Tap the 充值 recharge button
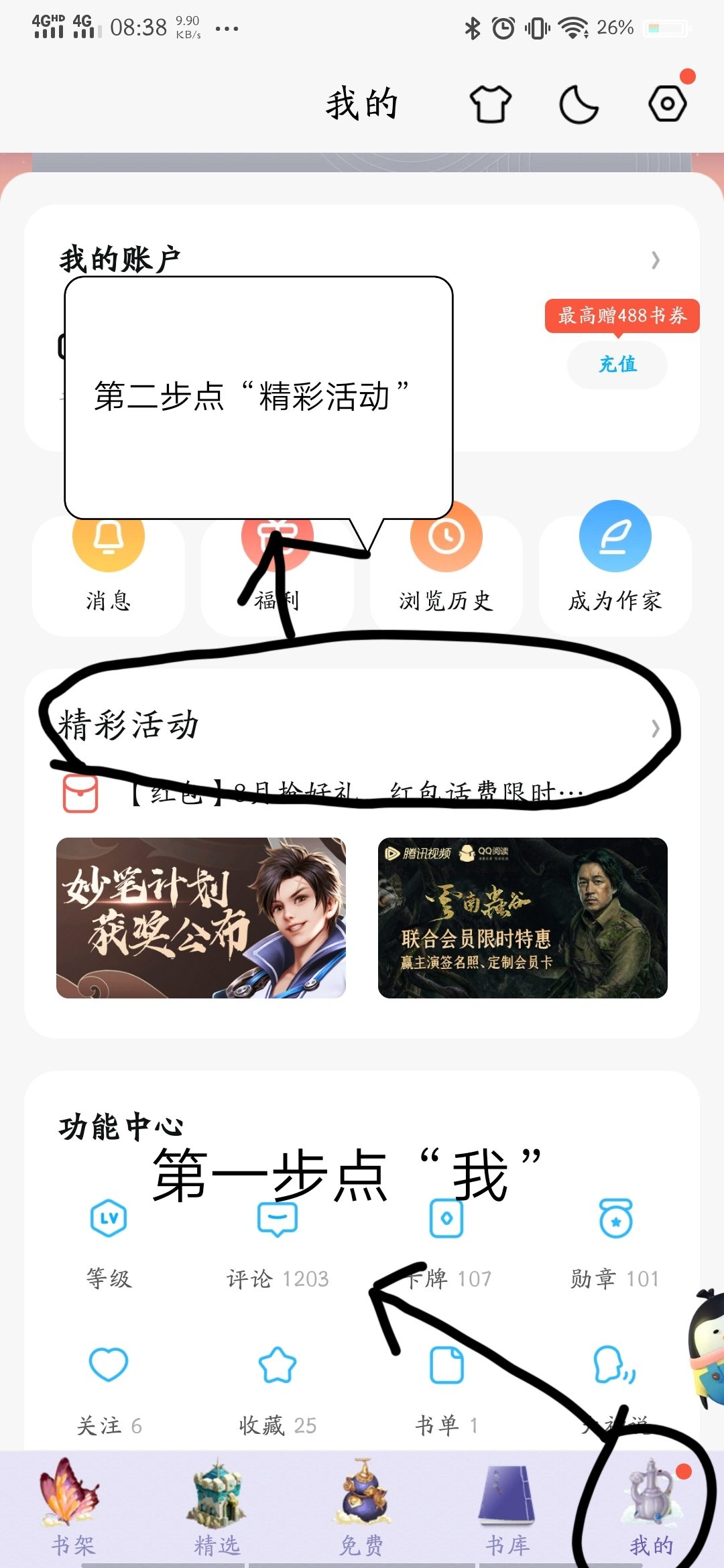 pyautogui.click(x=617, y=365)
